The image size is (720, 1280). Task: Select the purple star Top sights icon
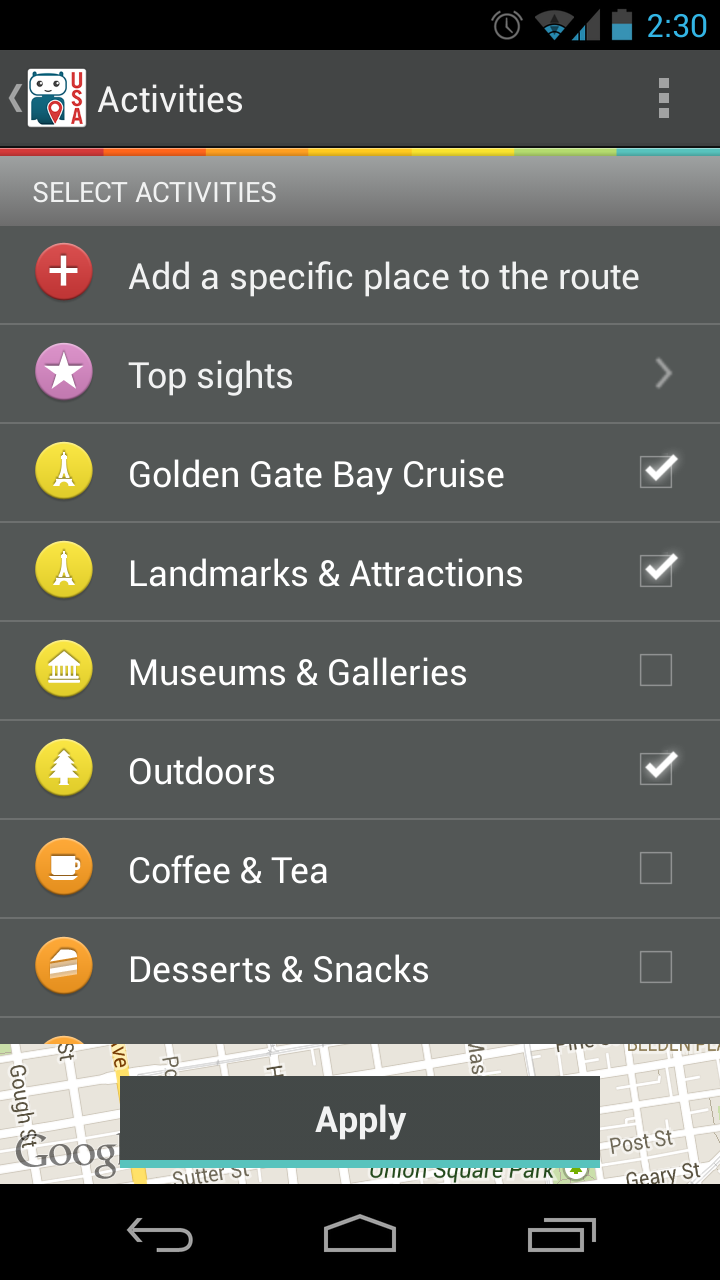63,373
